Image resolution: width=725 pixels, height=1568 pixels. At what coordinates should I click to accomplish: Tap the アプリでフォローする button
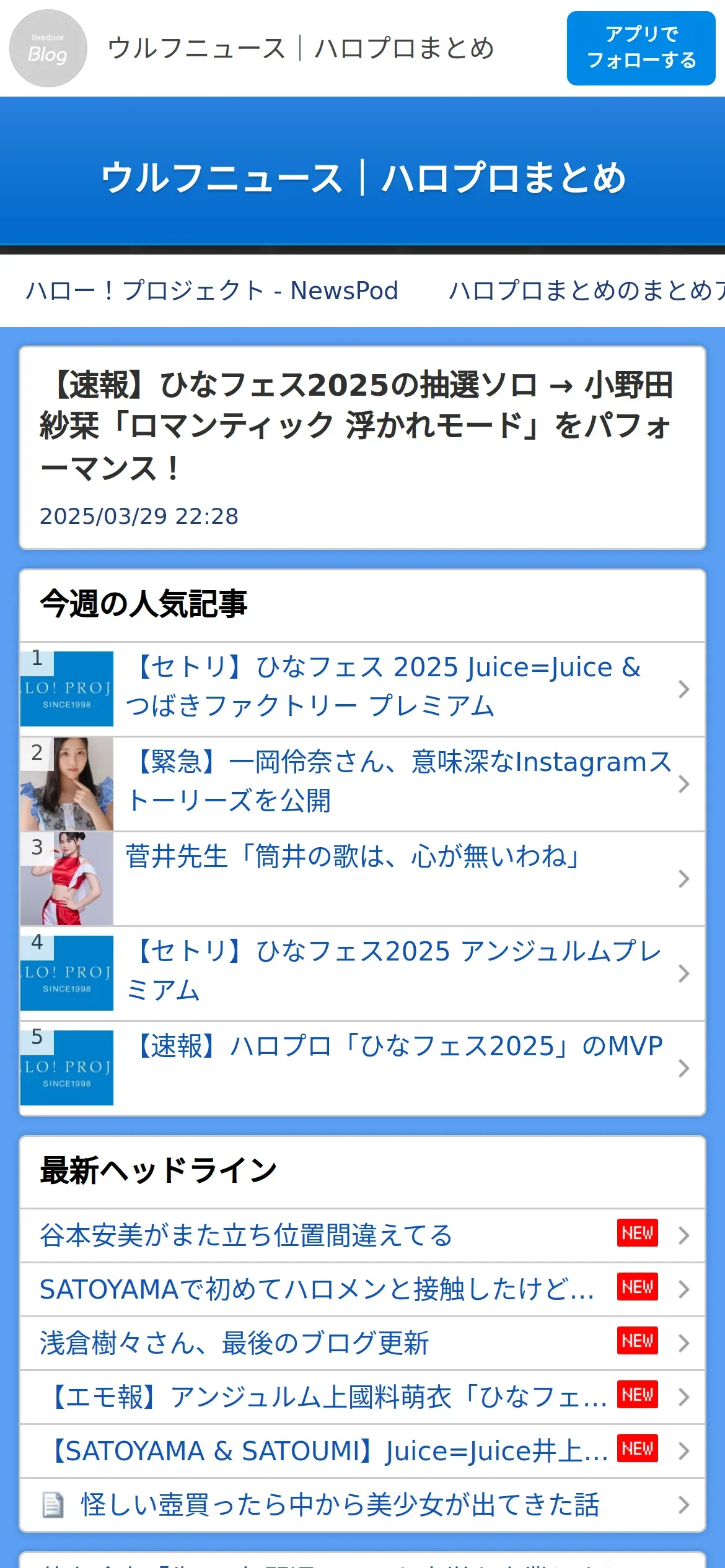pyautogui.click(x=641, y=48)
